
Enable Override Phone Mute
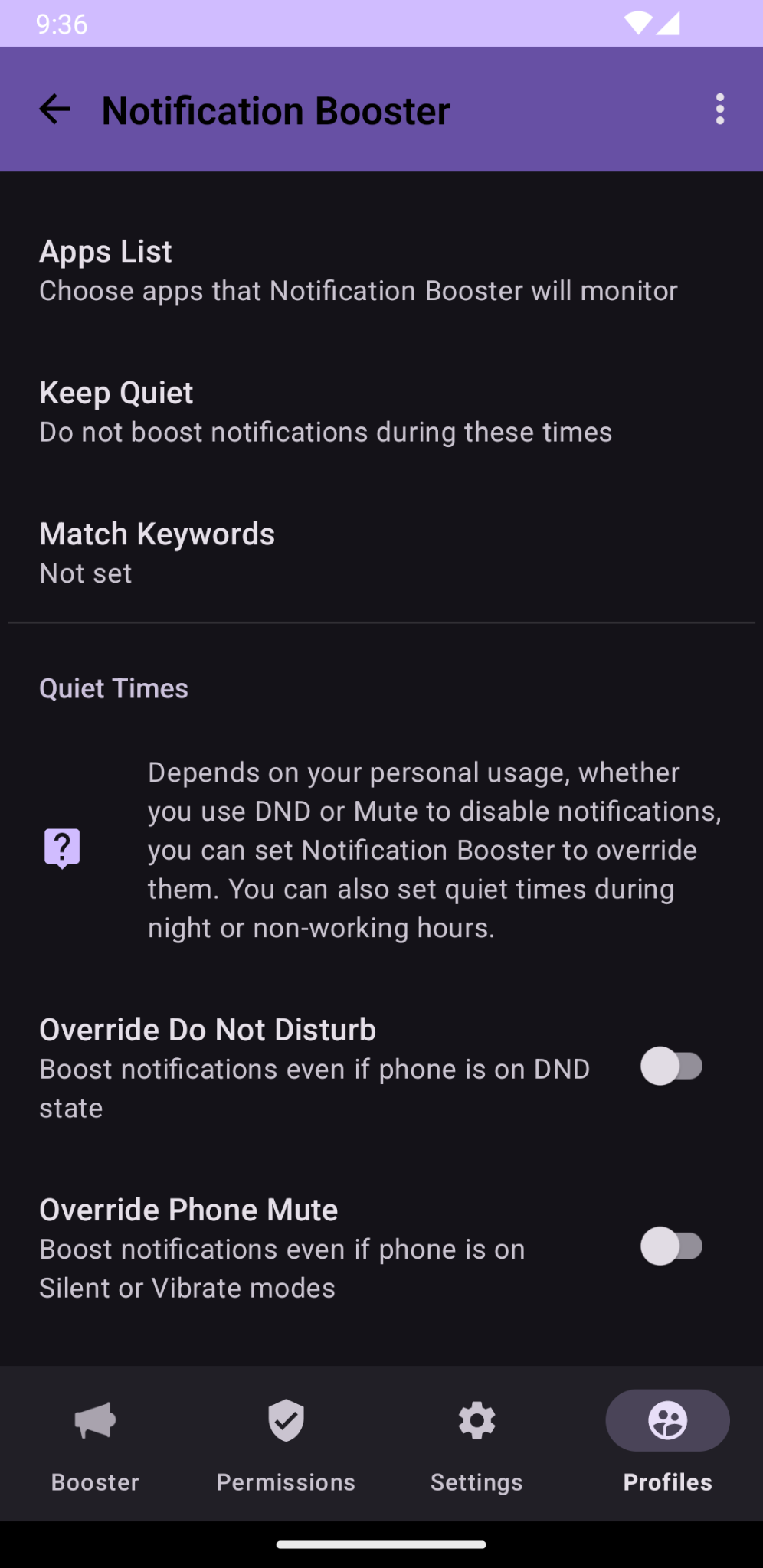[672, 1246]
